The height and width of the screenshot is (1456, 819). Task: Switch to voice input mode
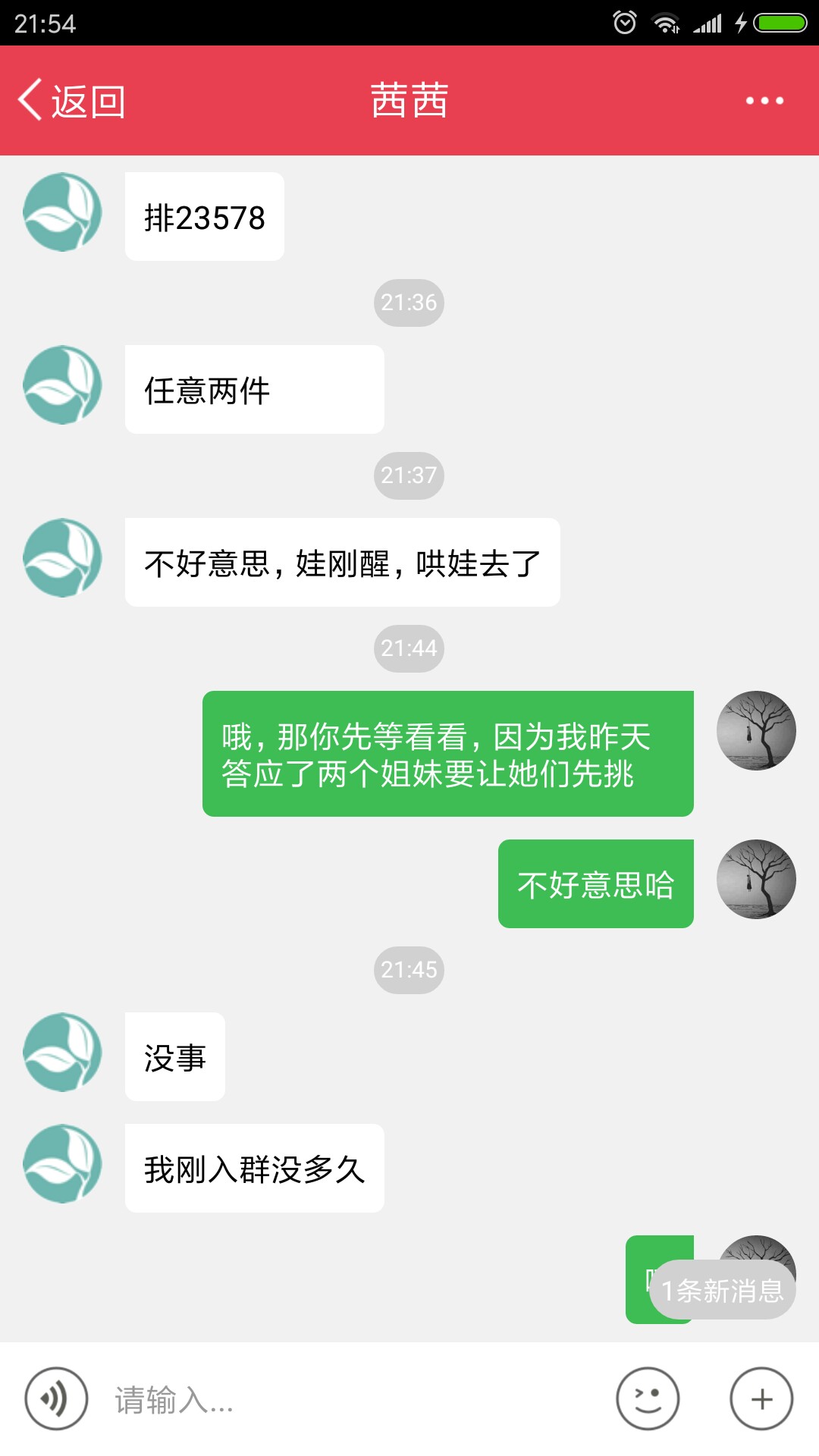coord(56,1399)
